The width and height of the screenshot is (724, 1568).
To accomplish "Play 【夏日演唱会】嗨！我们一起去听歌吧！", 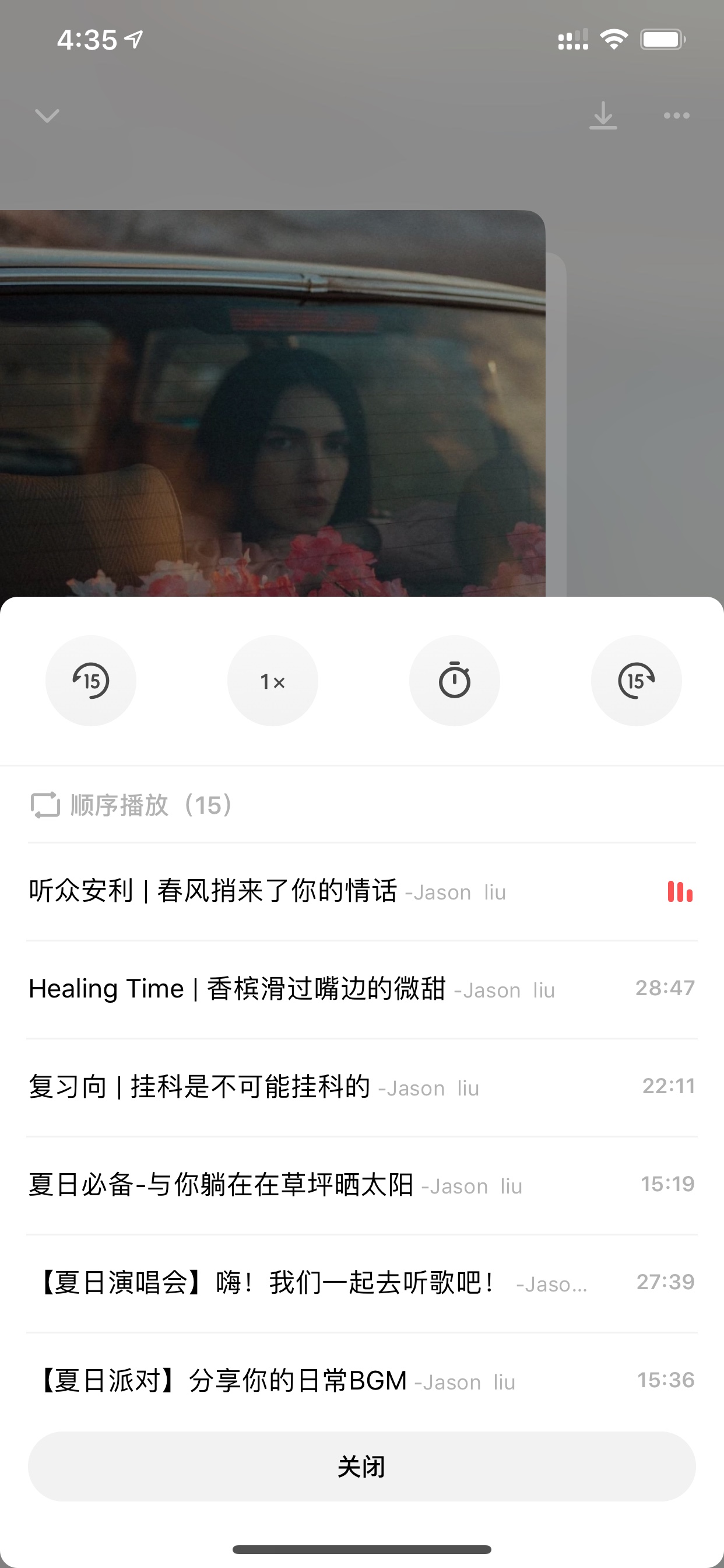I will pyautogui.click(x=362, y=1284).
